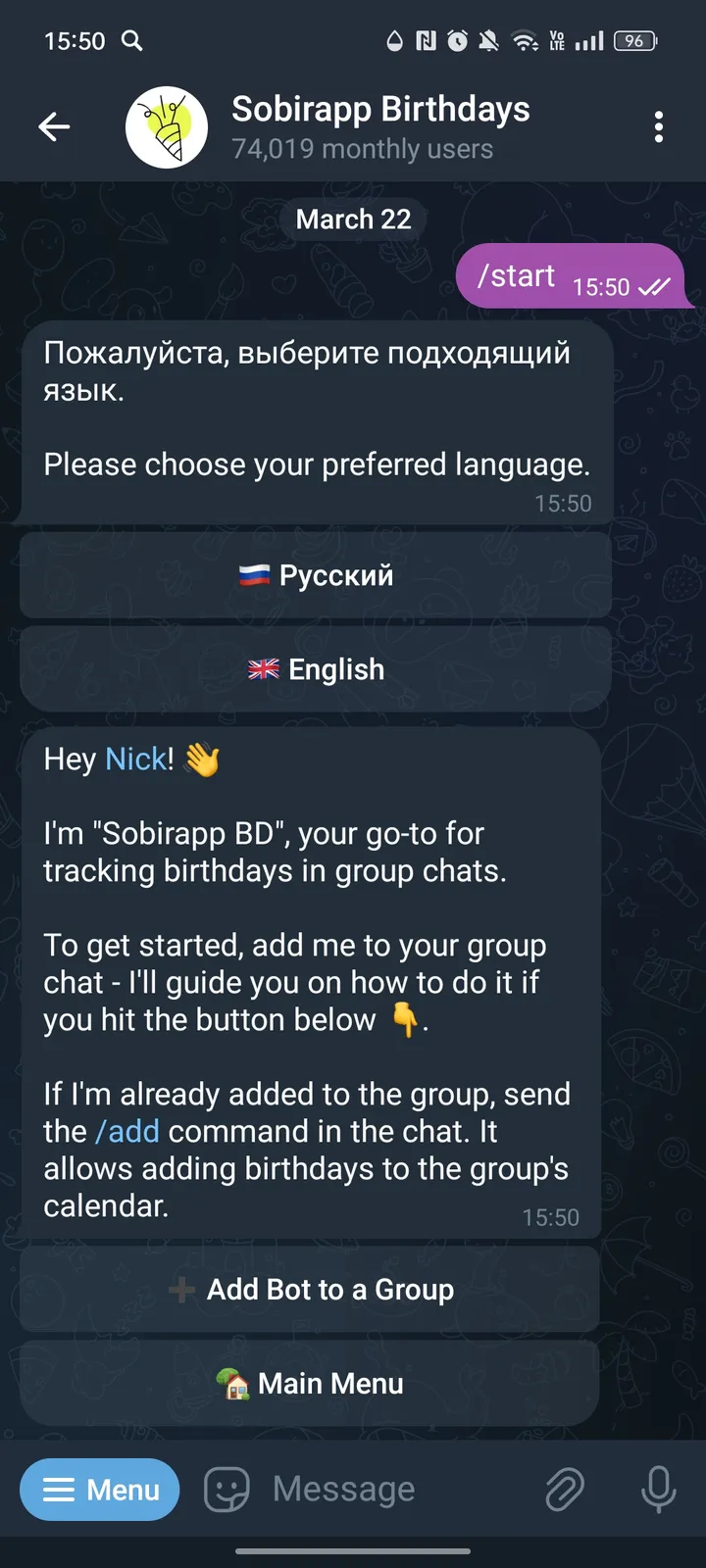Expand the bot commands Menu
The image size is (706, 1568).
[x=99, y=1489]
